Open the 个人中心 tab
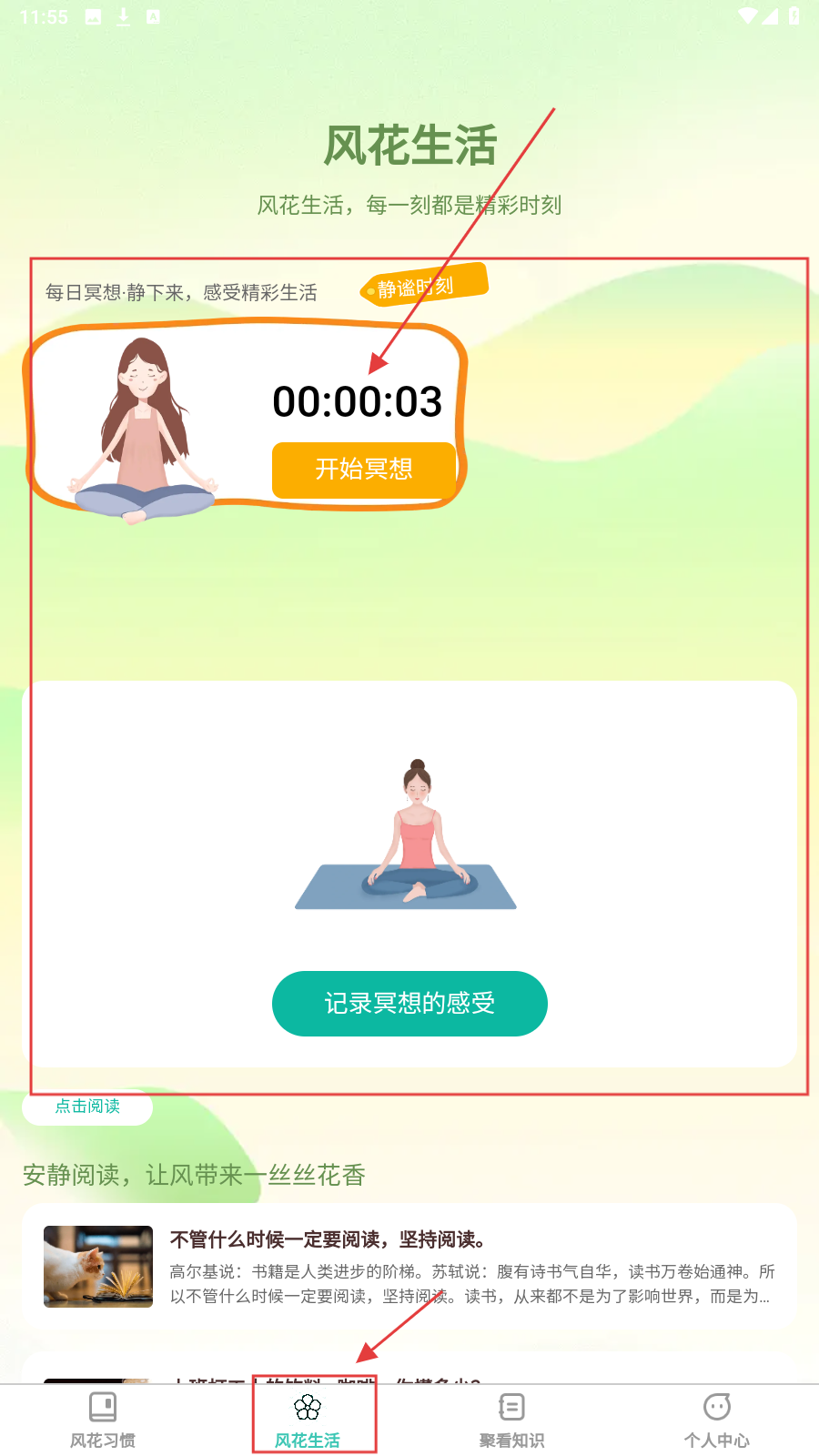Viewport: 819px width, 1456px height. pos(716,1420)
